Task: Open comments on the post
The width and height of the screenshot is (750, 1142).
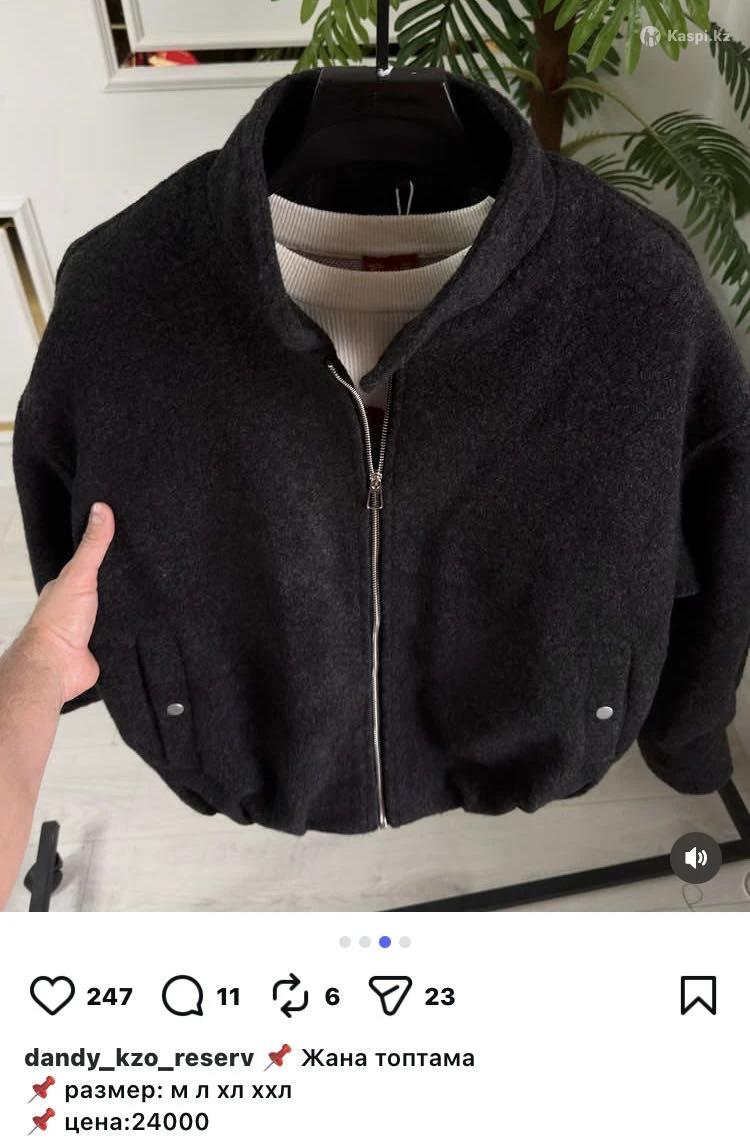Action: tap(183, 996)
